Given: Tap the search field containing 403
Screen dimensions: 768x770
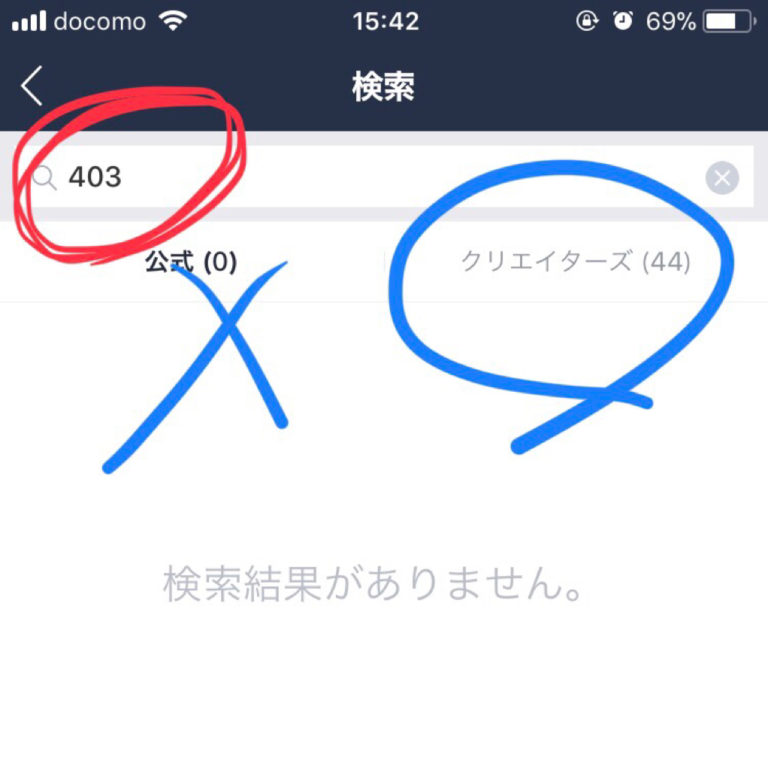Looking at the screenshot, I should 380,178.
